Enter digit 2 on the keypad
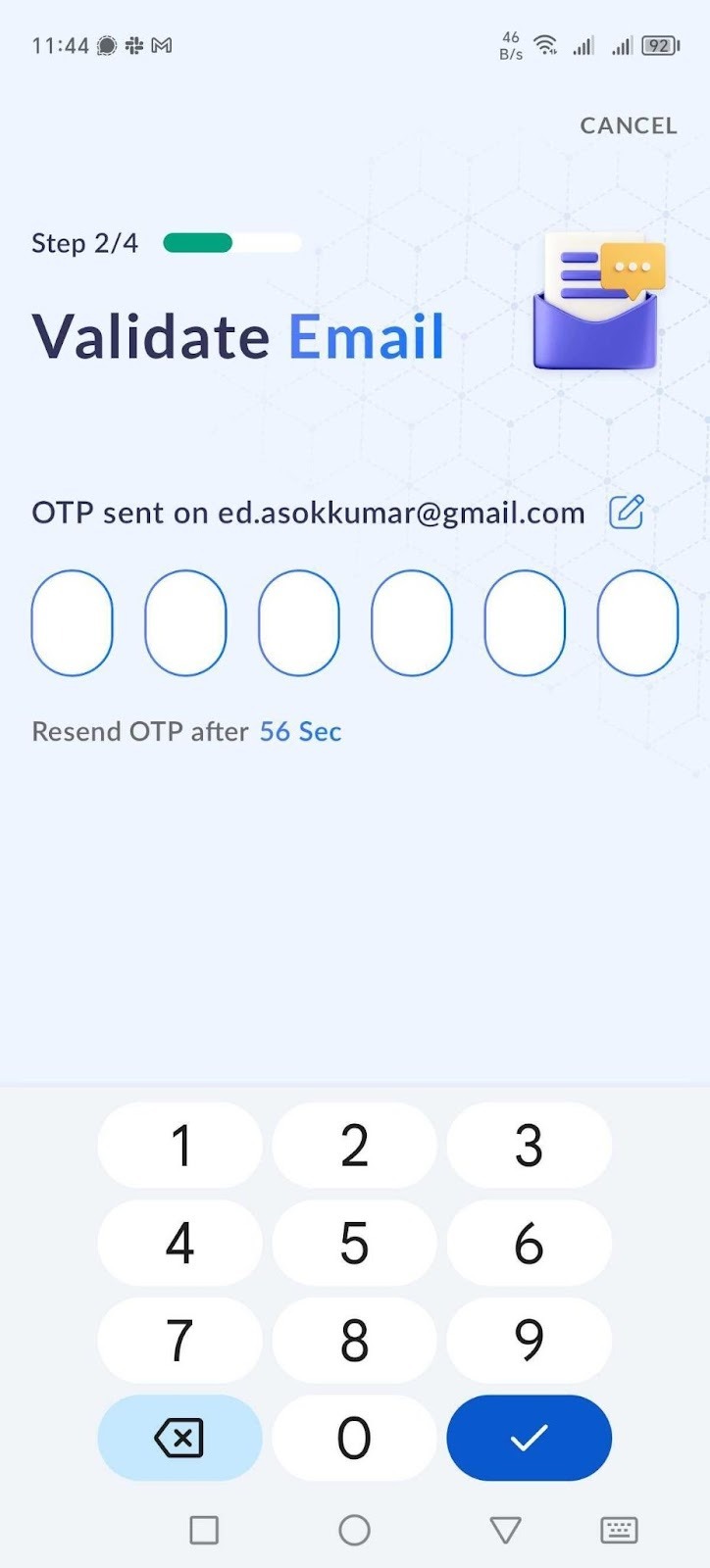 (354, 1145)
